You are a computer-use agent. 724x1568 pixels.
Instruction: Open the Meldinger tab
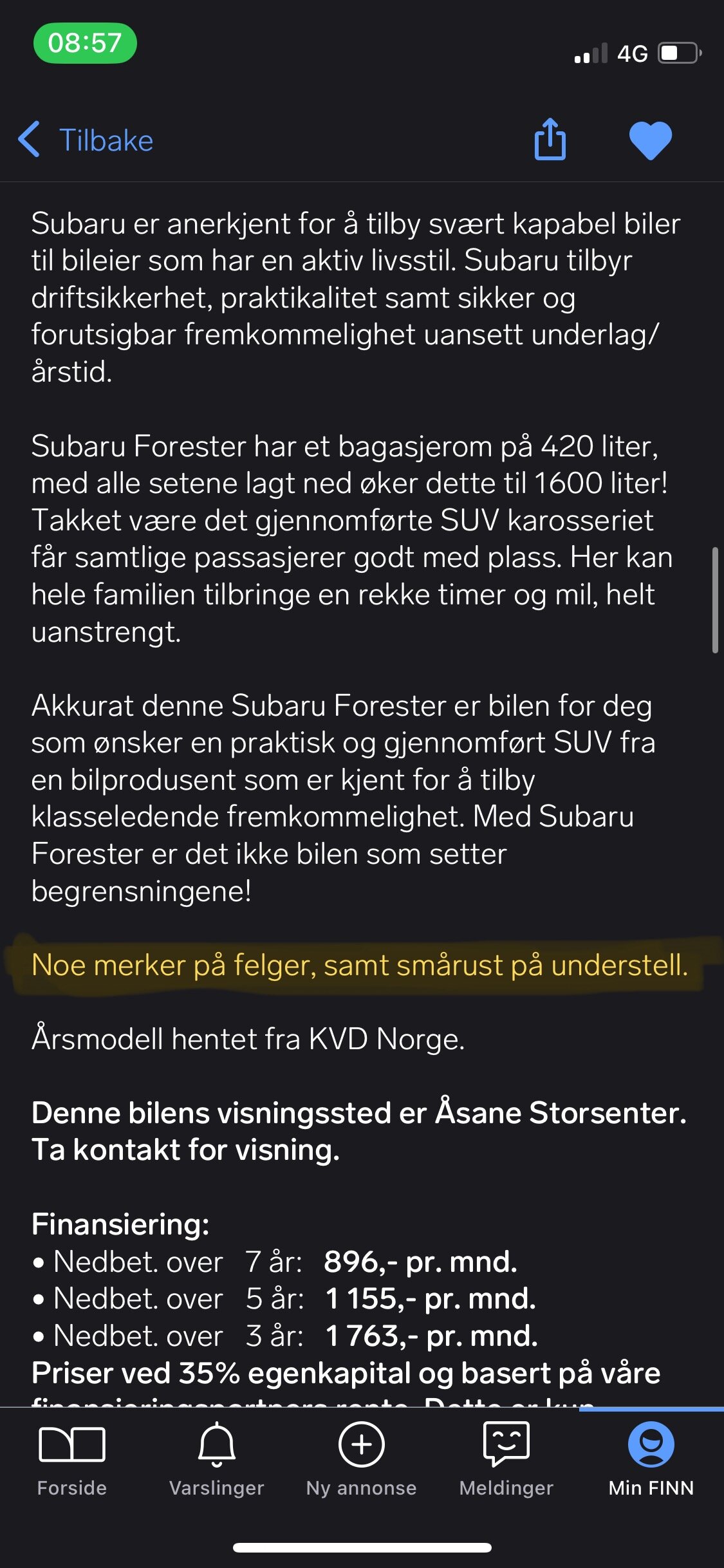(506, 1460)
